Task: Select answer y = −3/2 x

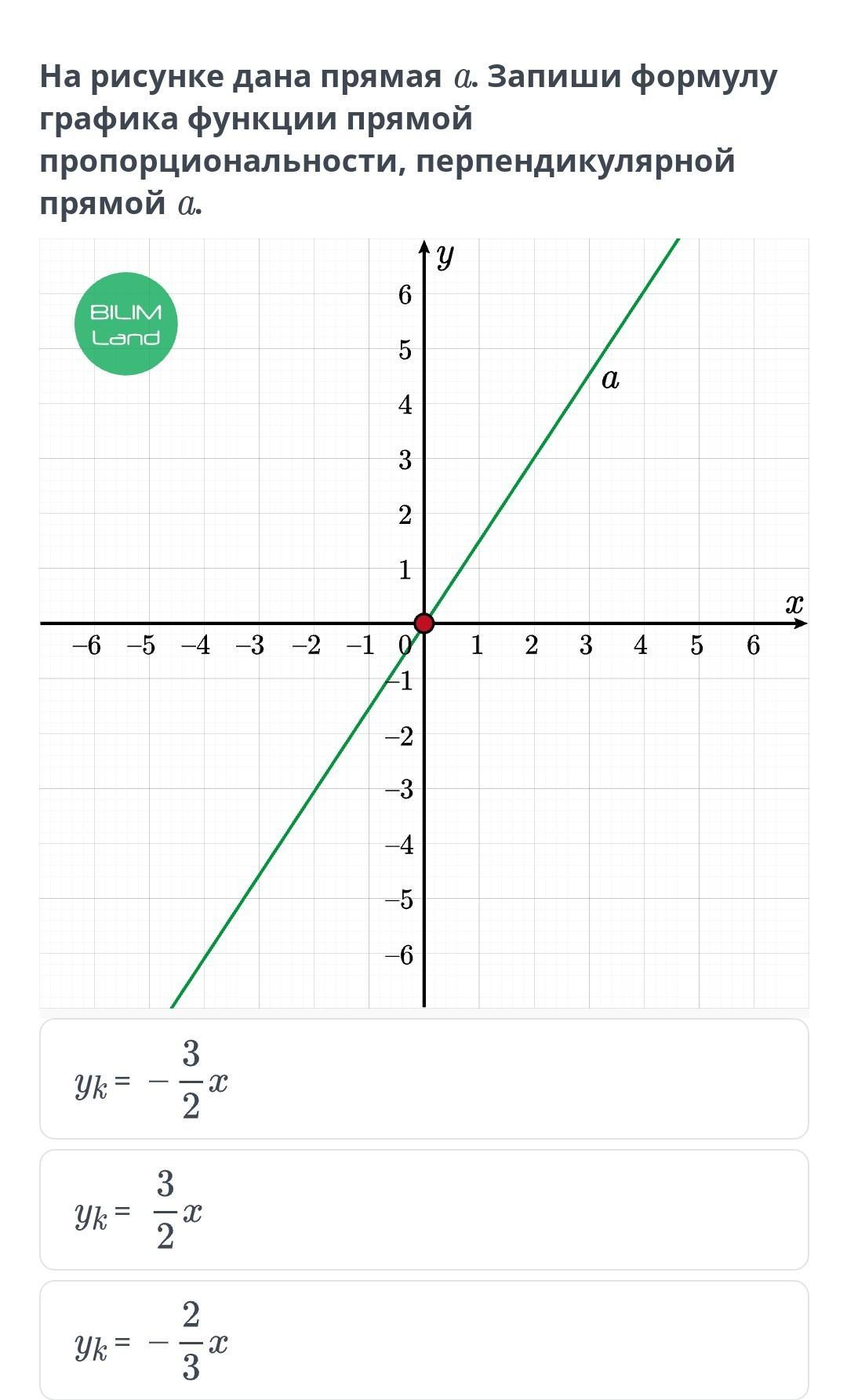Action: click(x=423, y=1079)
